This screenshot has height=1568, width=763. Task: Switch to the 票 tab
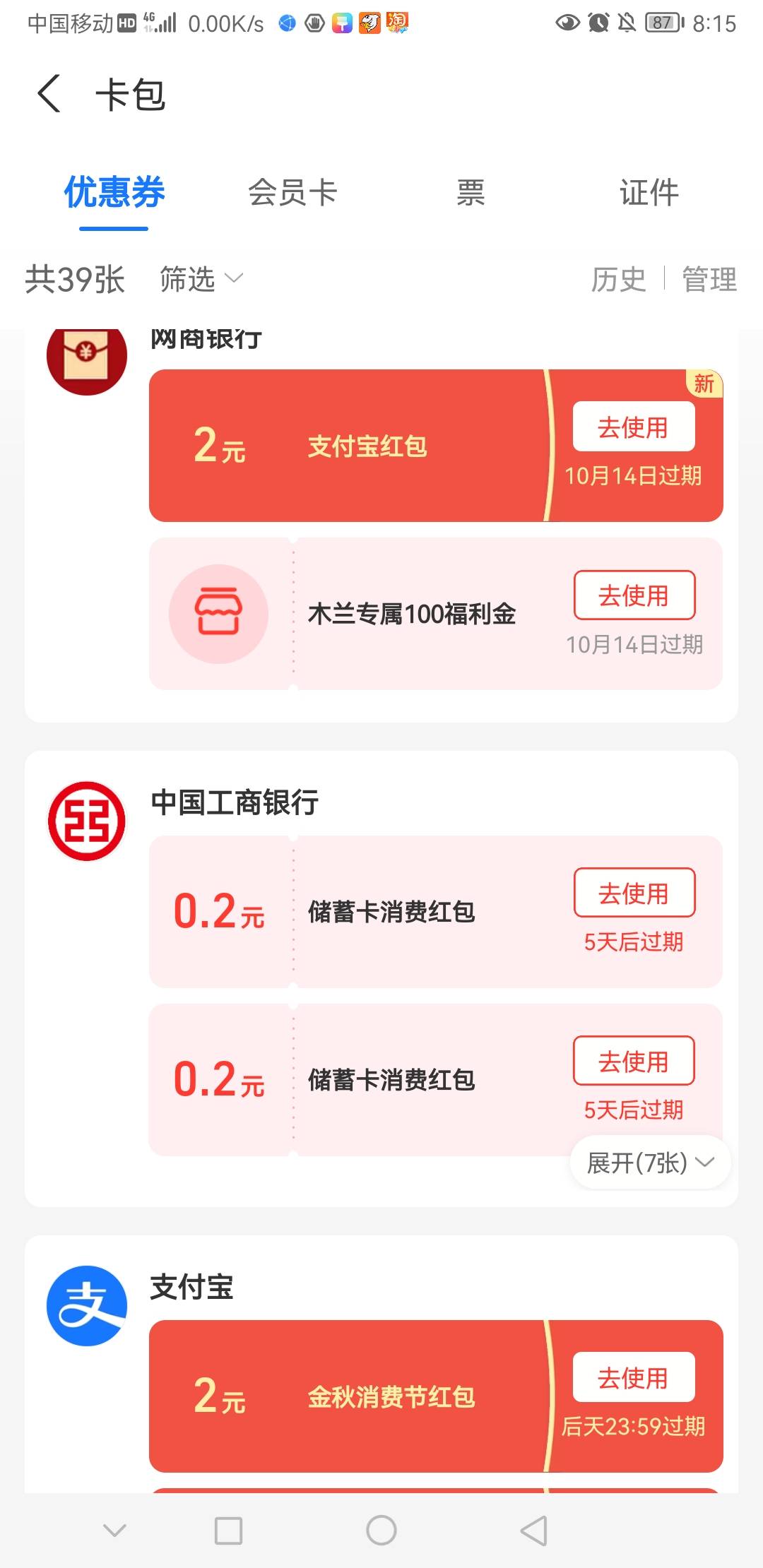[471, 192]
